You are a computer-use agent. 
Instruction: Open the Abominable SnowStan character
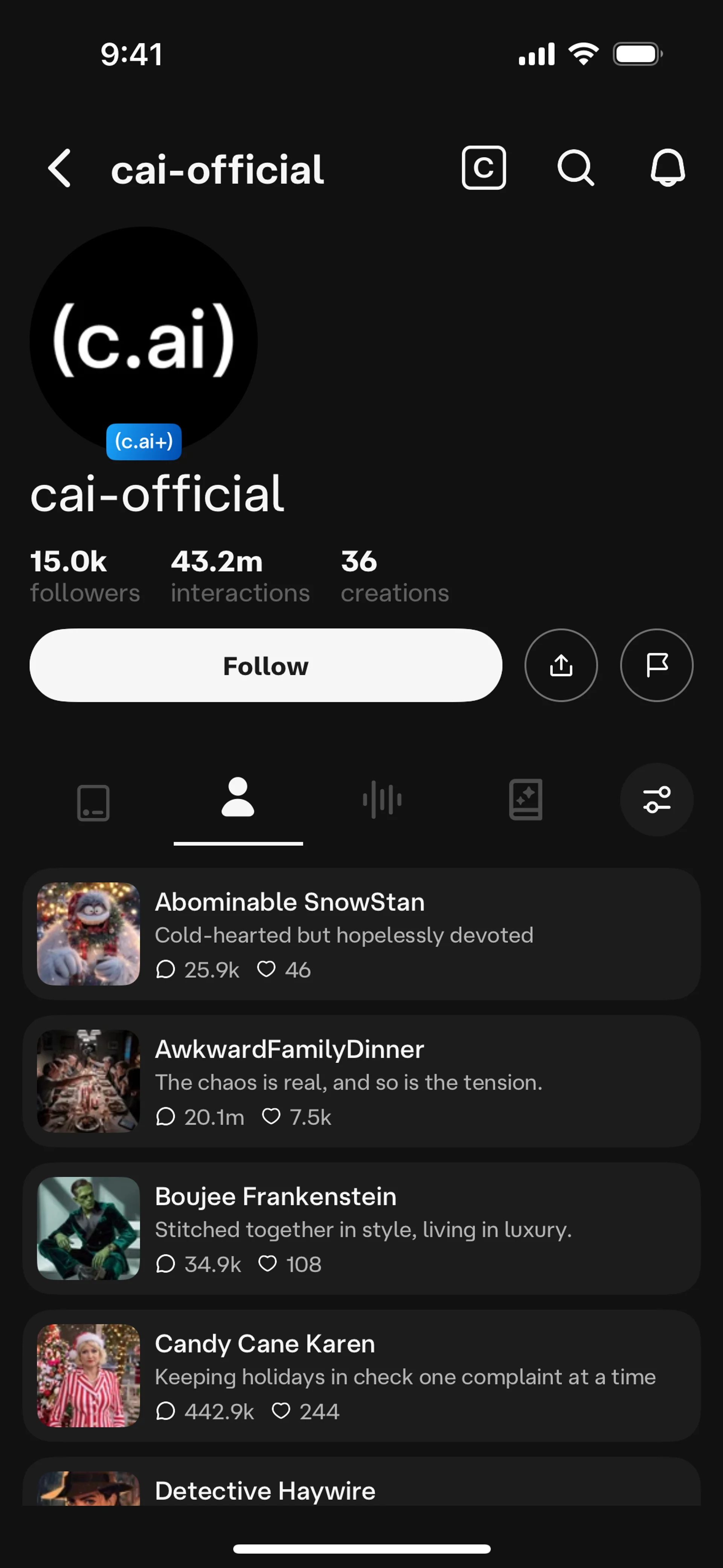[361, 934]
